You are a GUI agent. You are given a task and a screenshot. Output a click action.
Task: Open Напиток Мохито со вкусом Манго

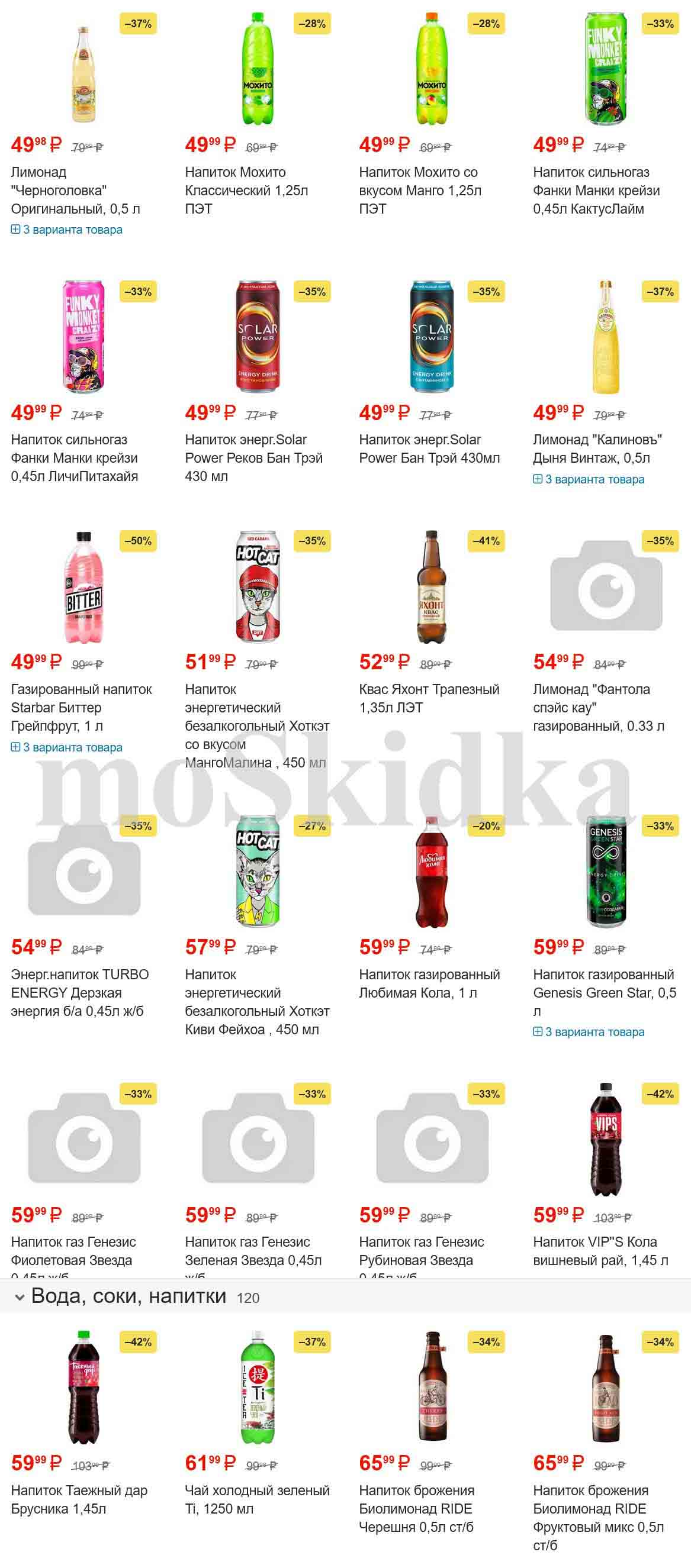pos(420,190)
